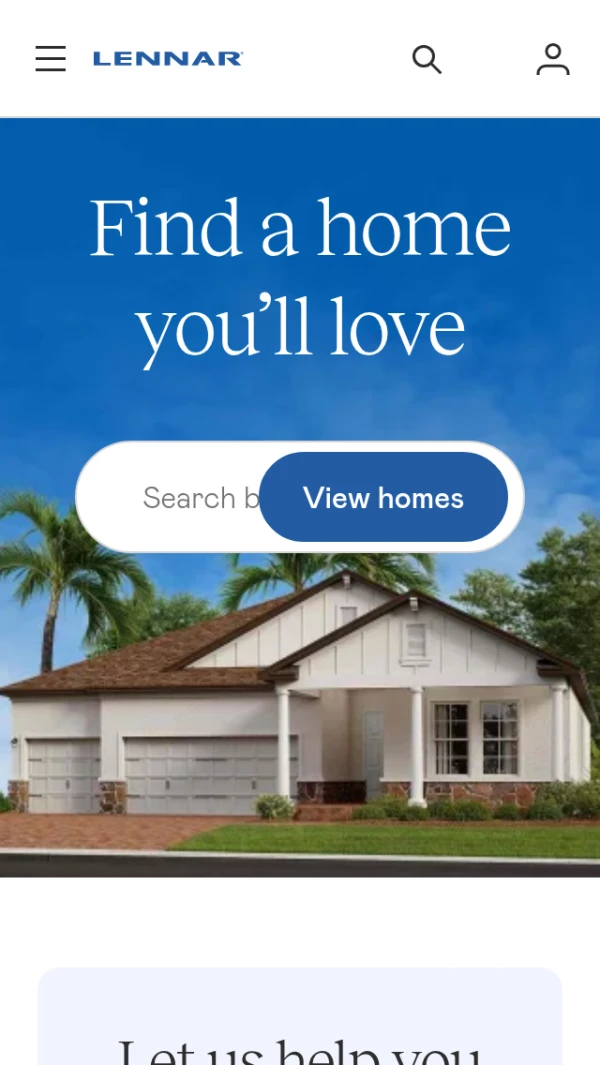Tap the Lennar logo link

pos(167,59)
